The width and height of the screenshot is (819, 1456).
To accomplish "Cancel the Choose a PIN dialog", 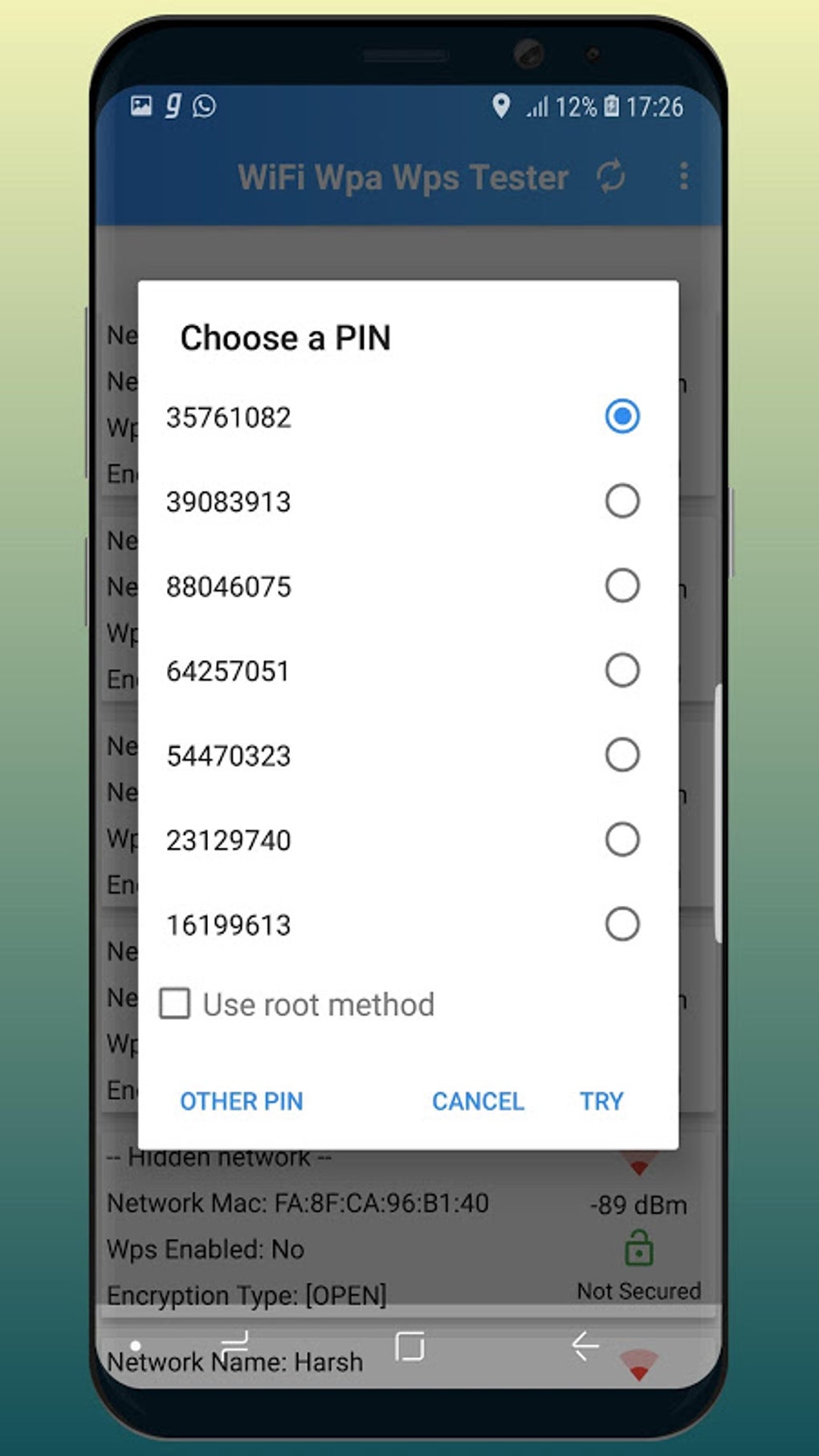I will 478,1101.
